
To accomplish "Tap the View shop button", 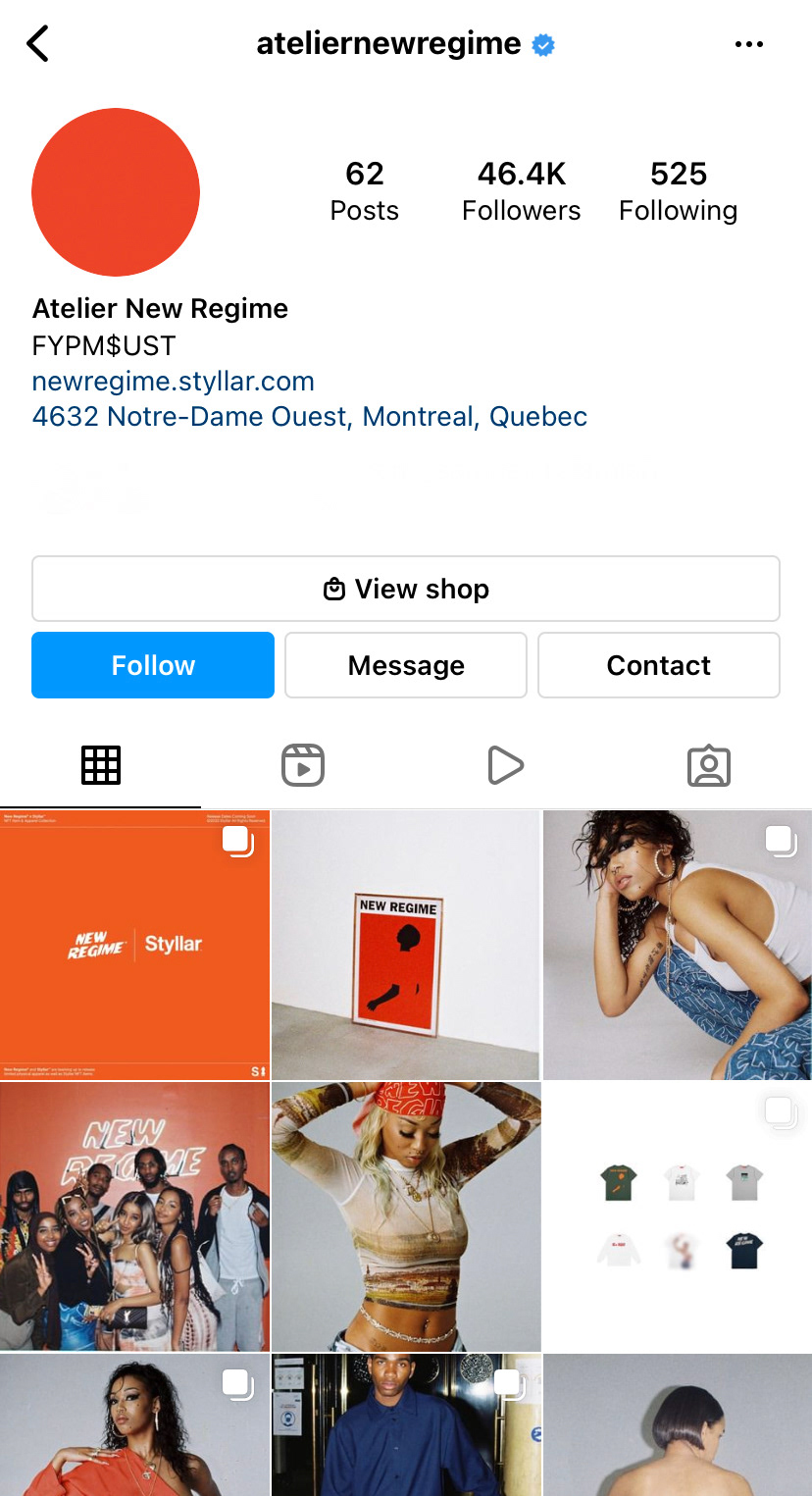I will click(x=406, y=589).
